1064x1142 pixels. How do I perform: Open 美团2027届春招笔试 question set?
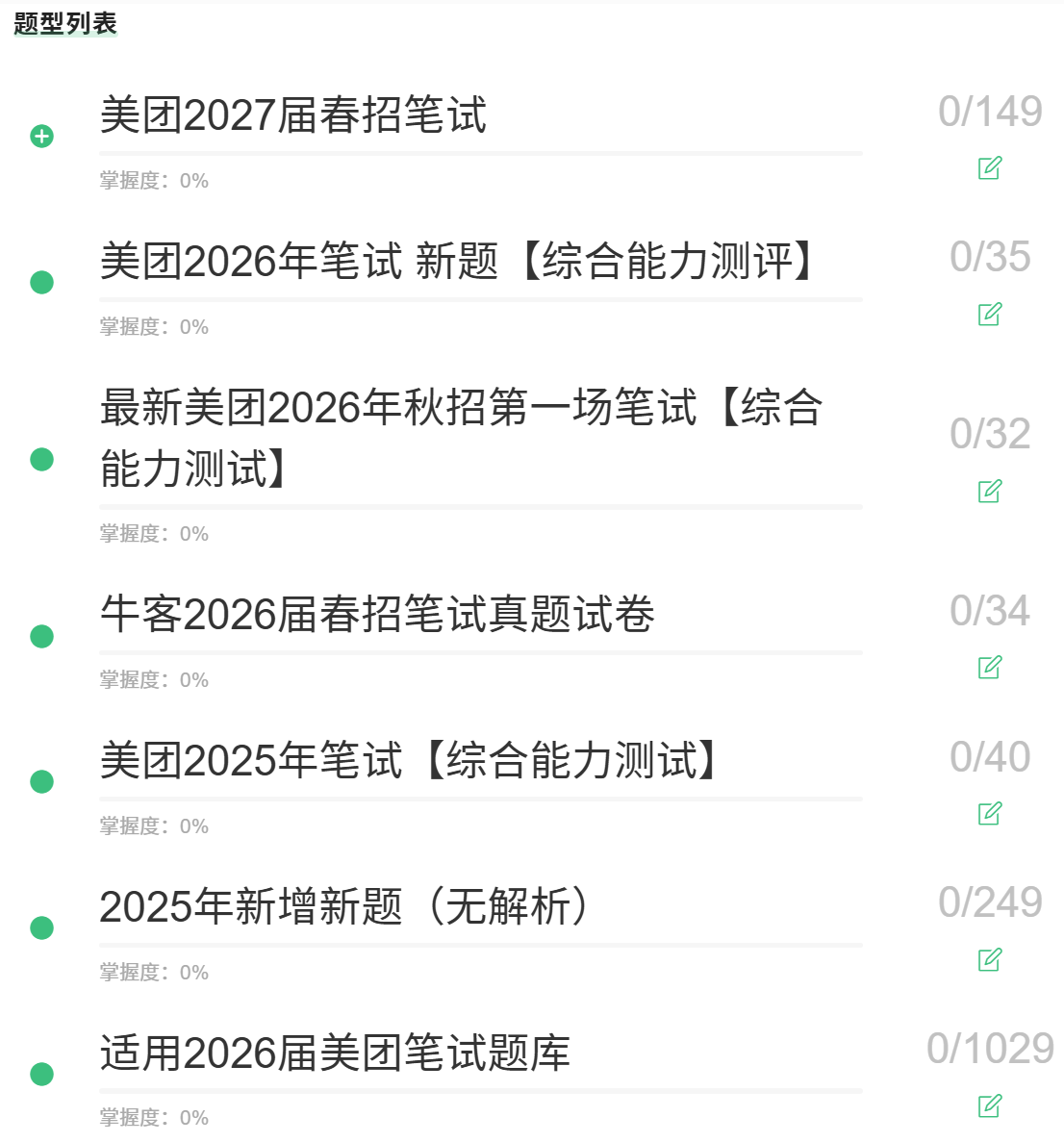tap(293, 115)
